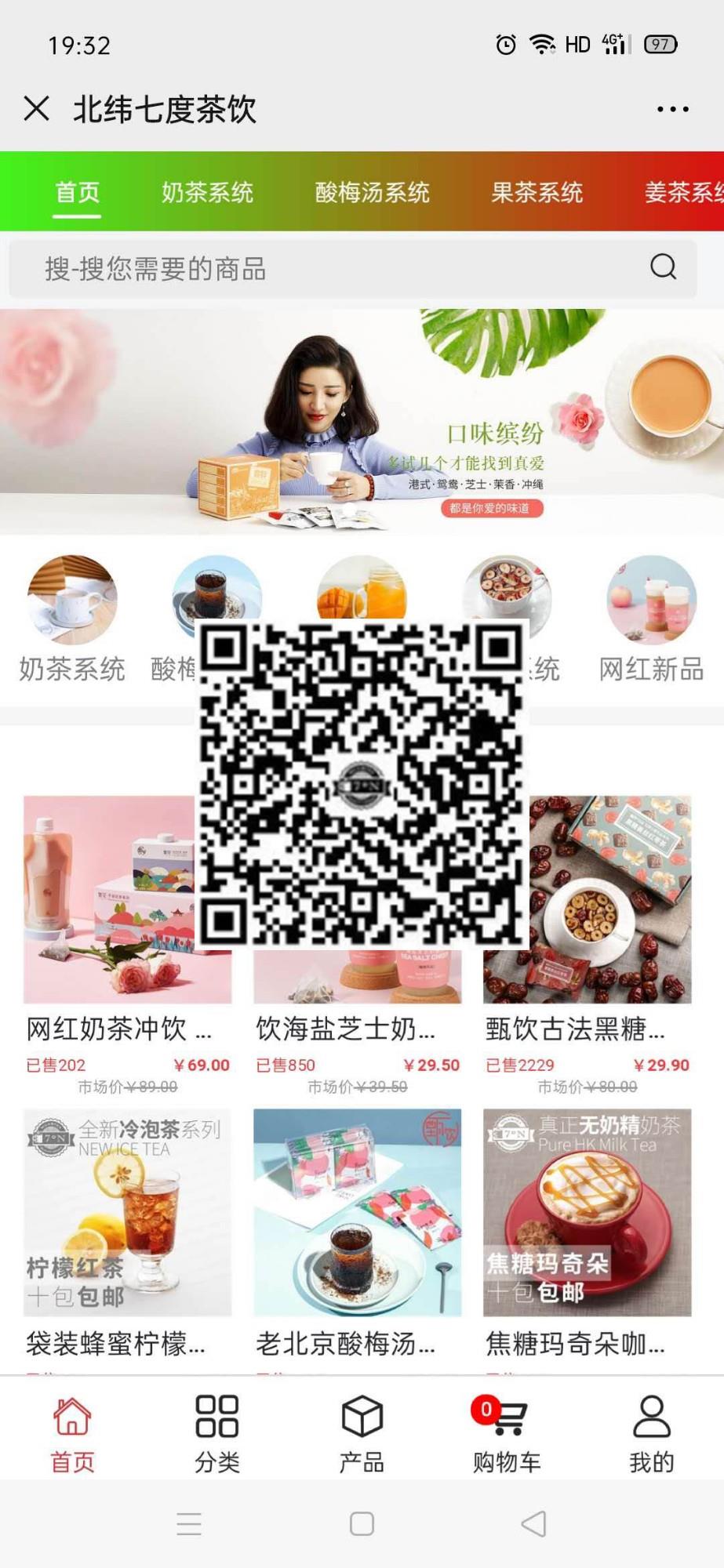This screenshot has width=724, height=1568.
Task: Open the three-dot overflow menu
Action: click(672, 110)
